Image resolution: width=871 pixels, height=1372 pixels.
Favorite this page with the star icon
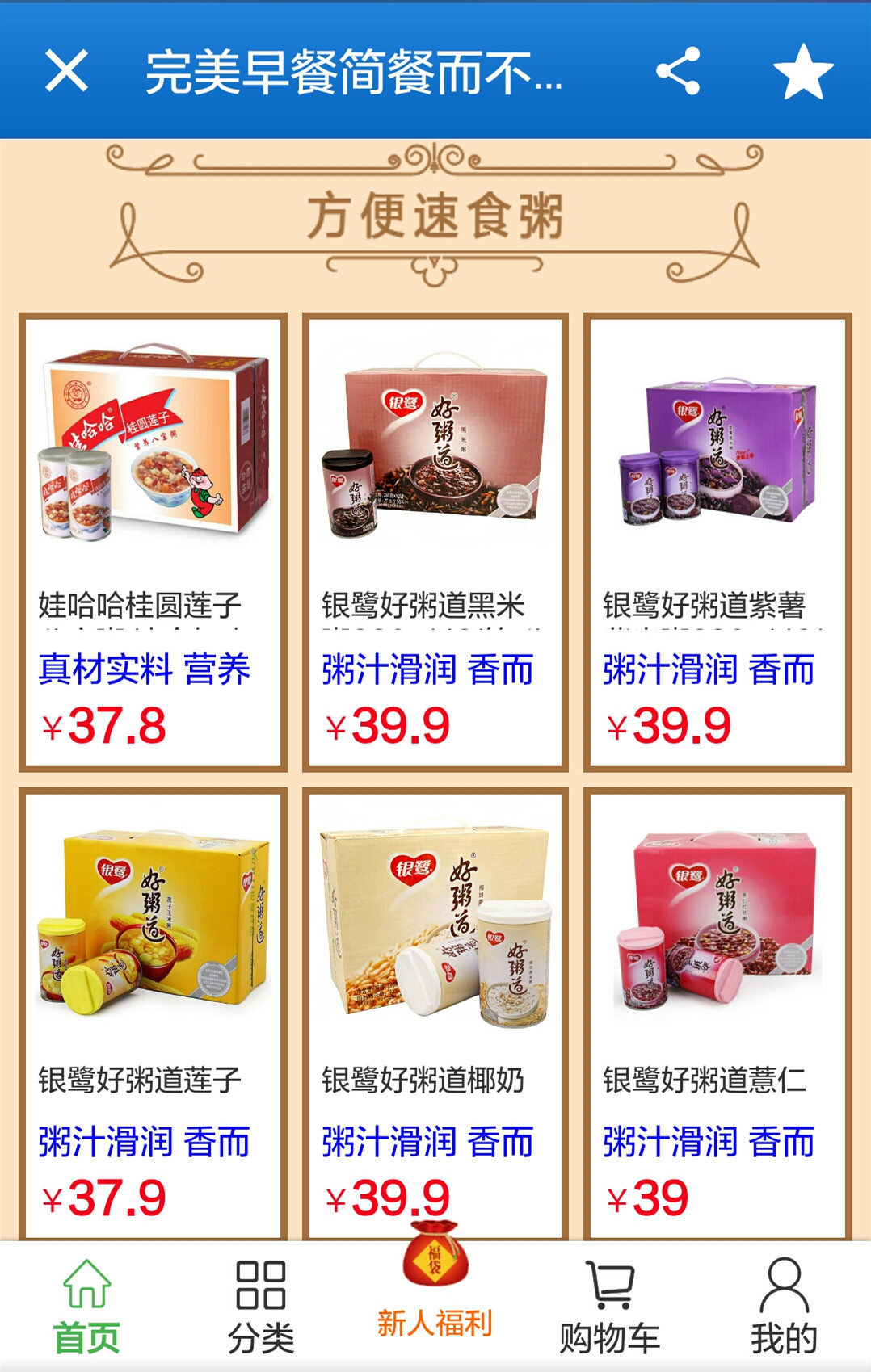(x=802, y=71)
